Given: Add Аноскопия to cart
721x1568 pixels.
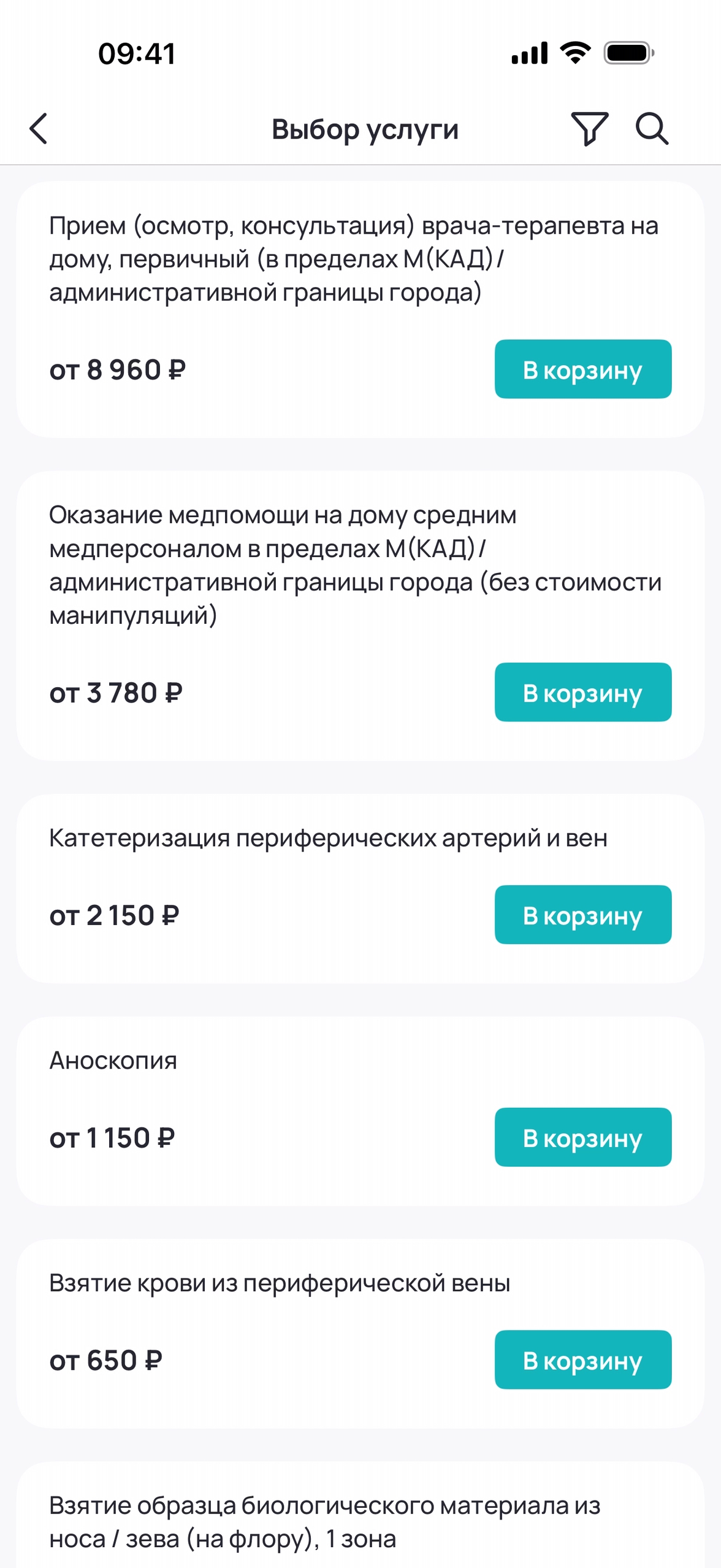Looking at the screenshot, I should click(582, 1137).
